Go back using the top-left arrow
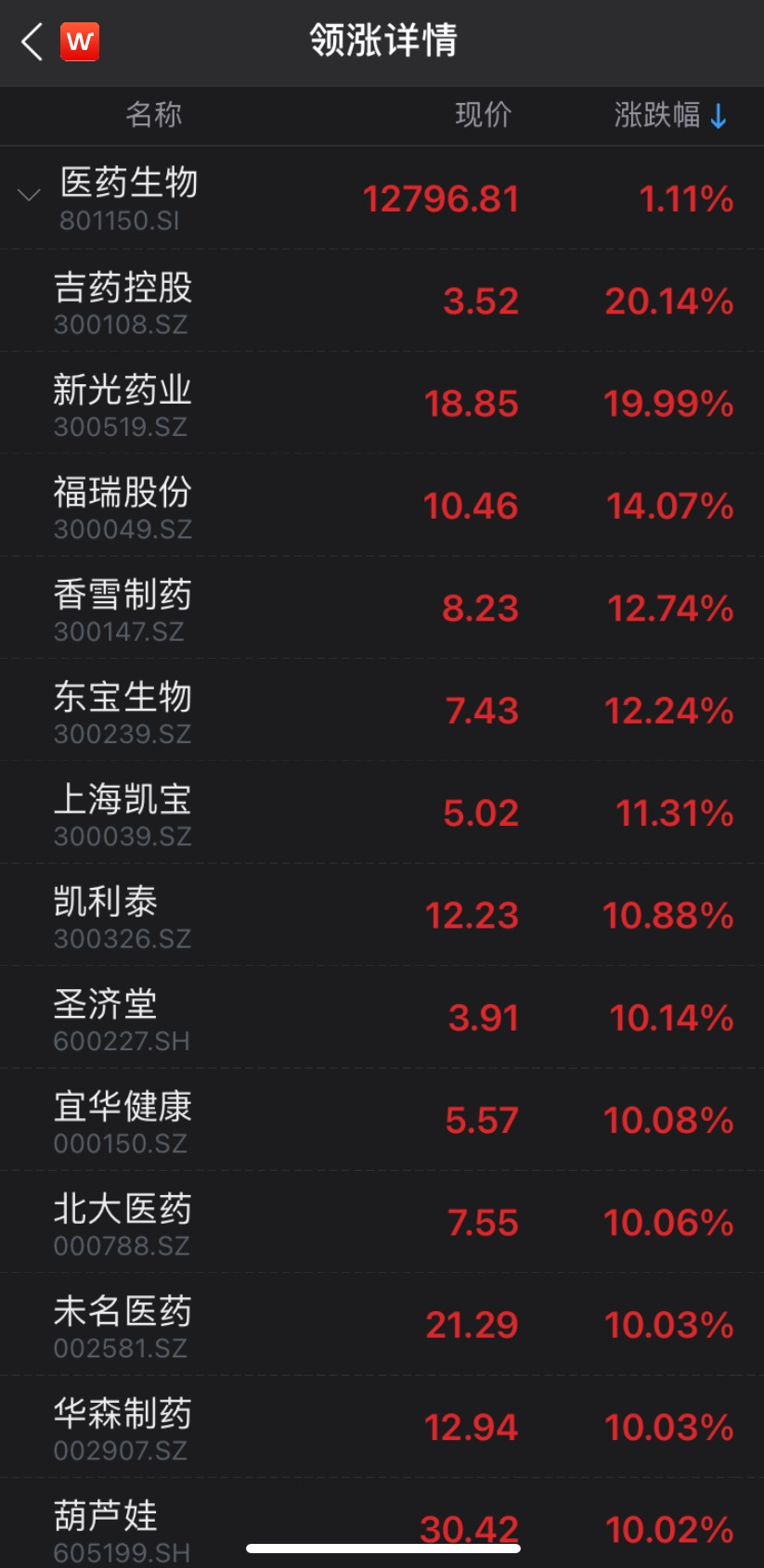 click(x=32, y=42)
